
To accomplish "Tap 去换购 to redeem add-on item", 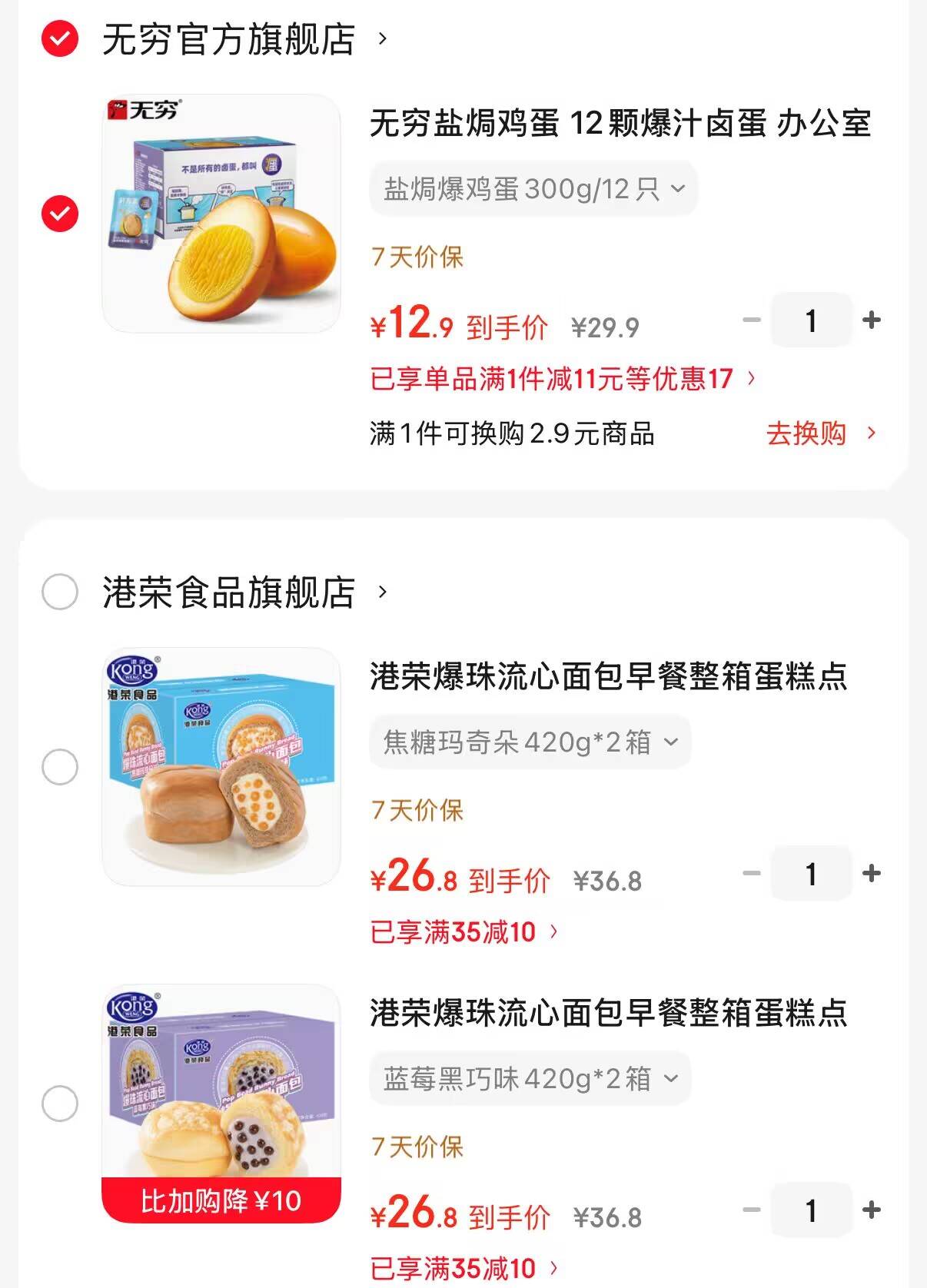I will [820, 433].
